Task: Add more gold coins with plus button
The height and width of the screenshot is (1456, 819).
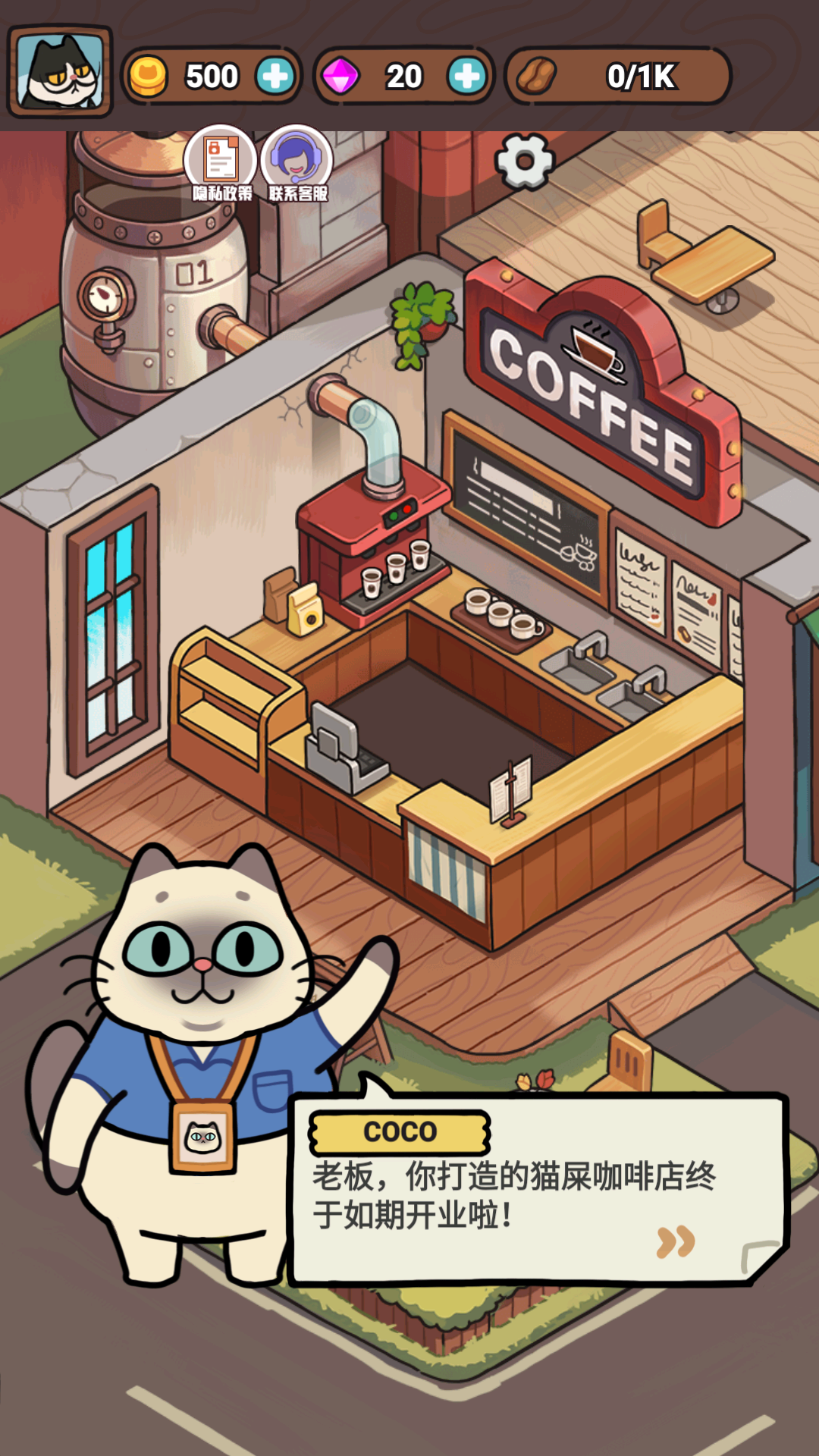Action: (x=275, y=76)
